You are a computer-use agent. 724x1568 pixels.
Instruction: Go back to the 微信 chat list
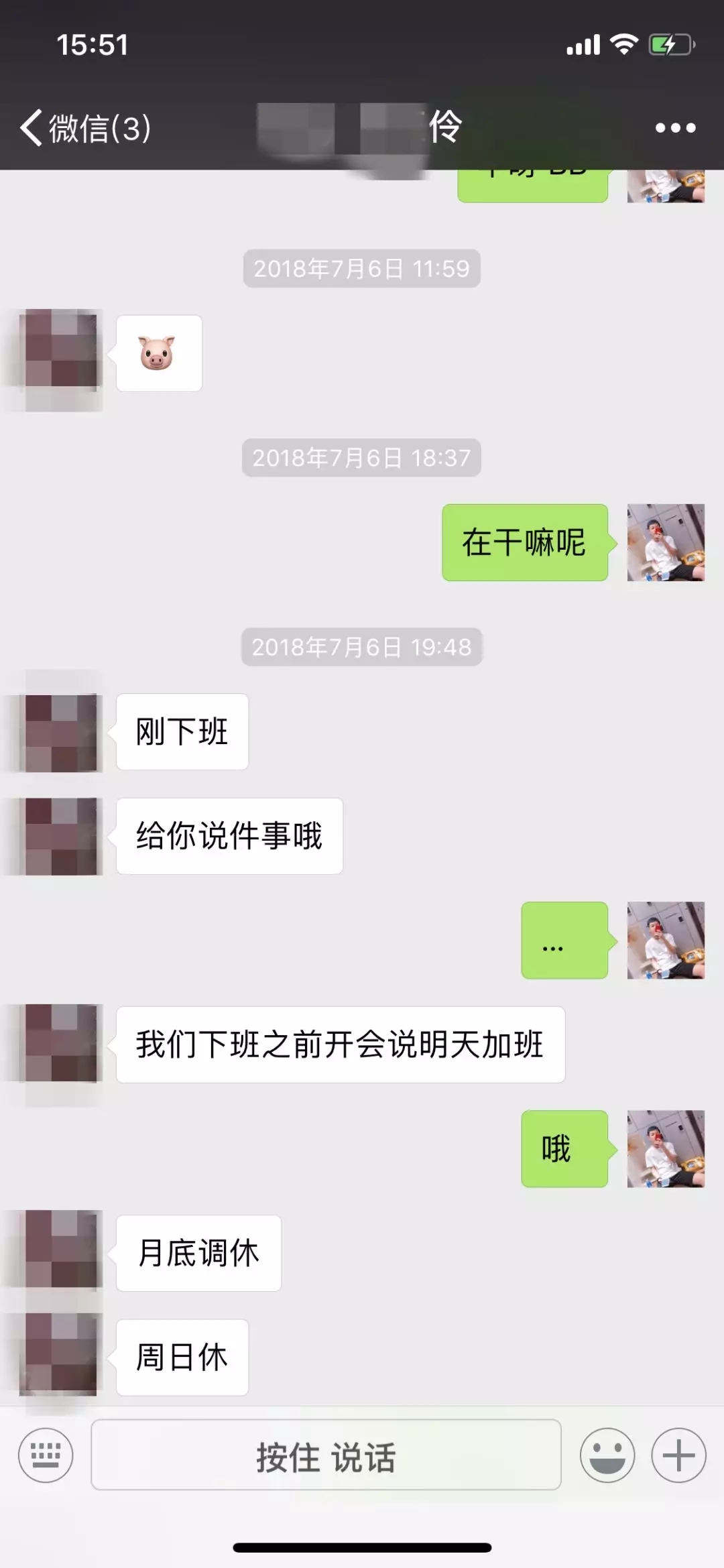(x=84, y=127)
